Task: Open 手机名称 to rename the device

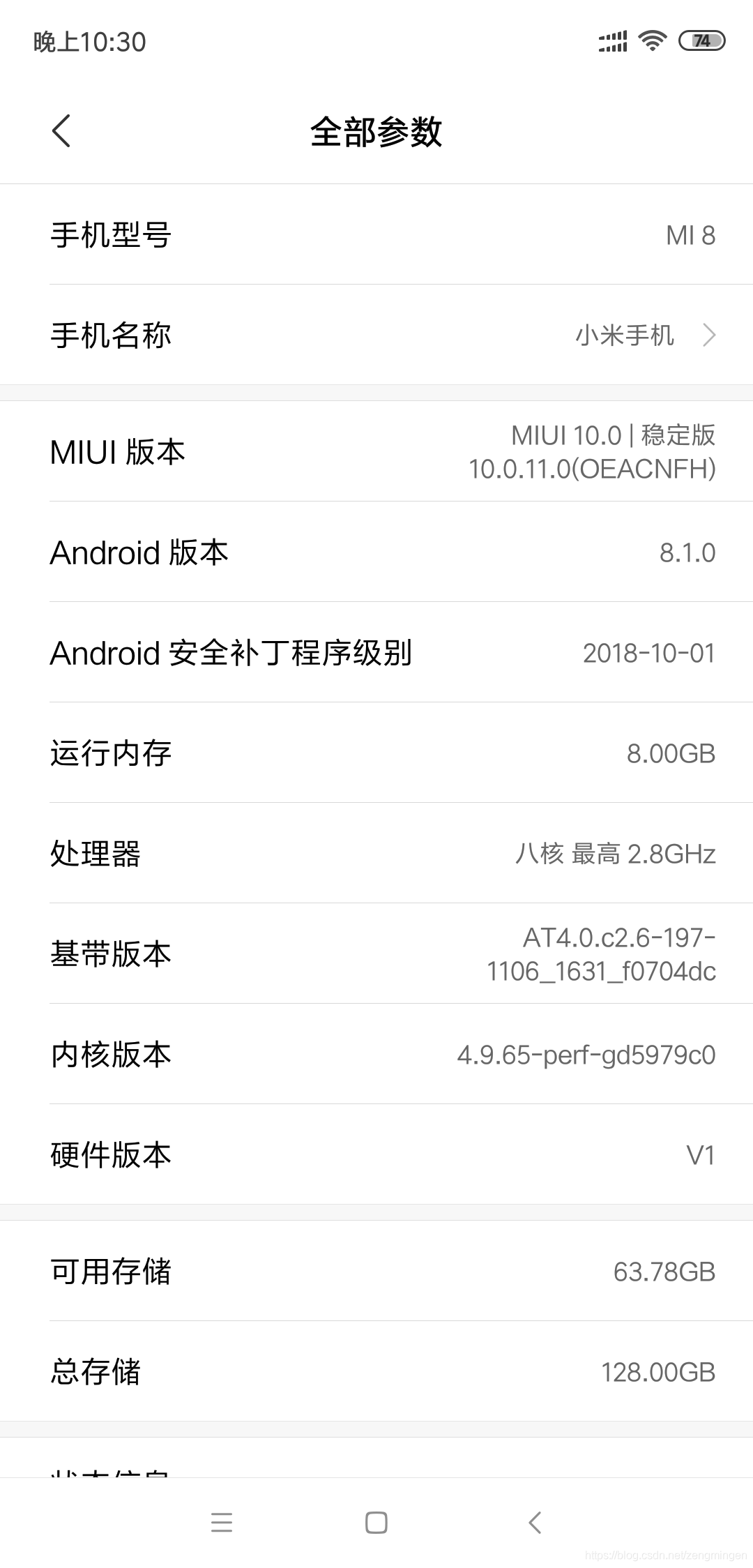Action: pyautogui.click(x=376, y=335)
